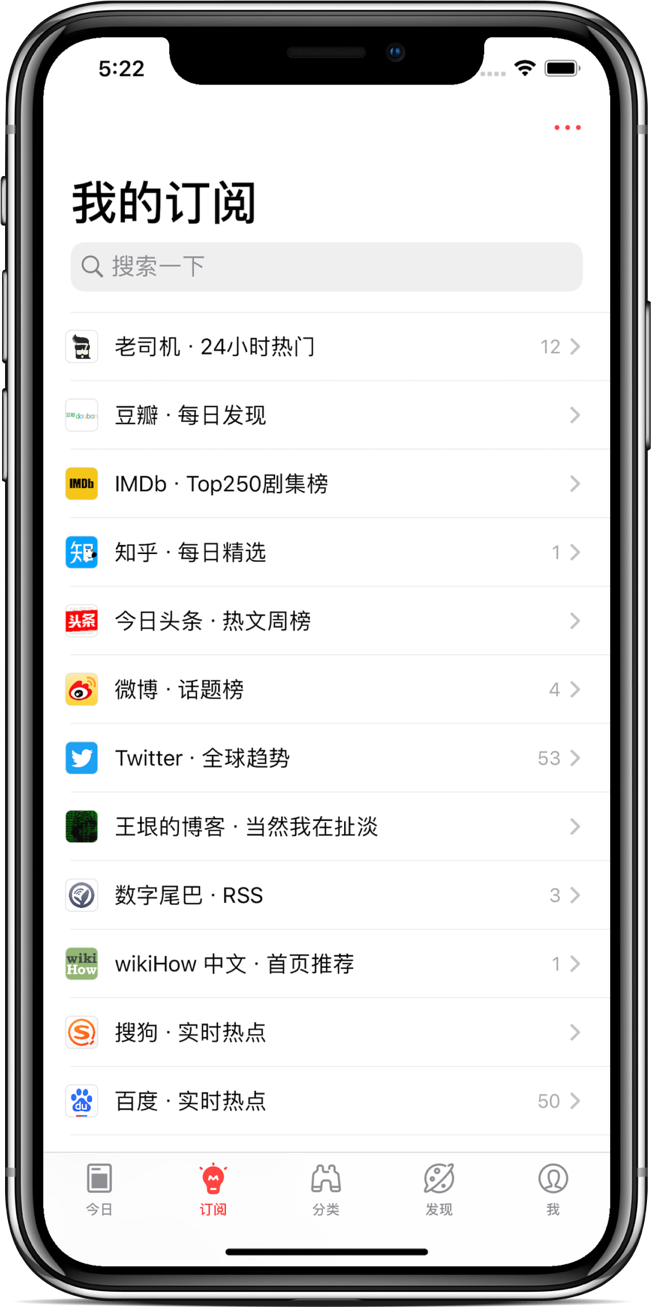Screen dimensions: 651x1307
Task: Go to the 分类 tab
Action: (326, 1189)
